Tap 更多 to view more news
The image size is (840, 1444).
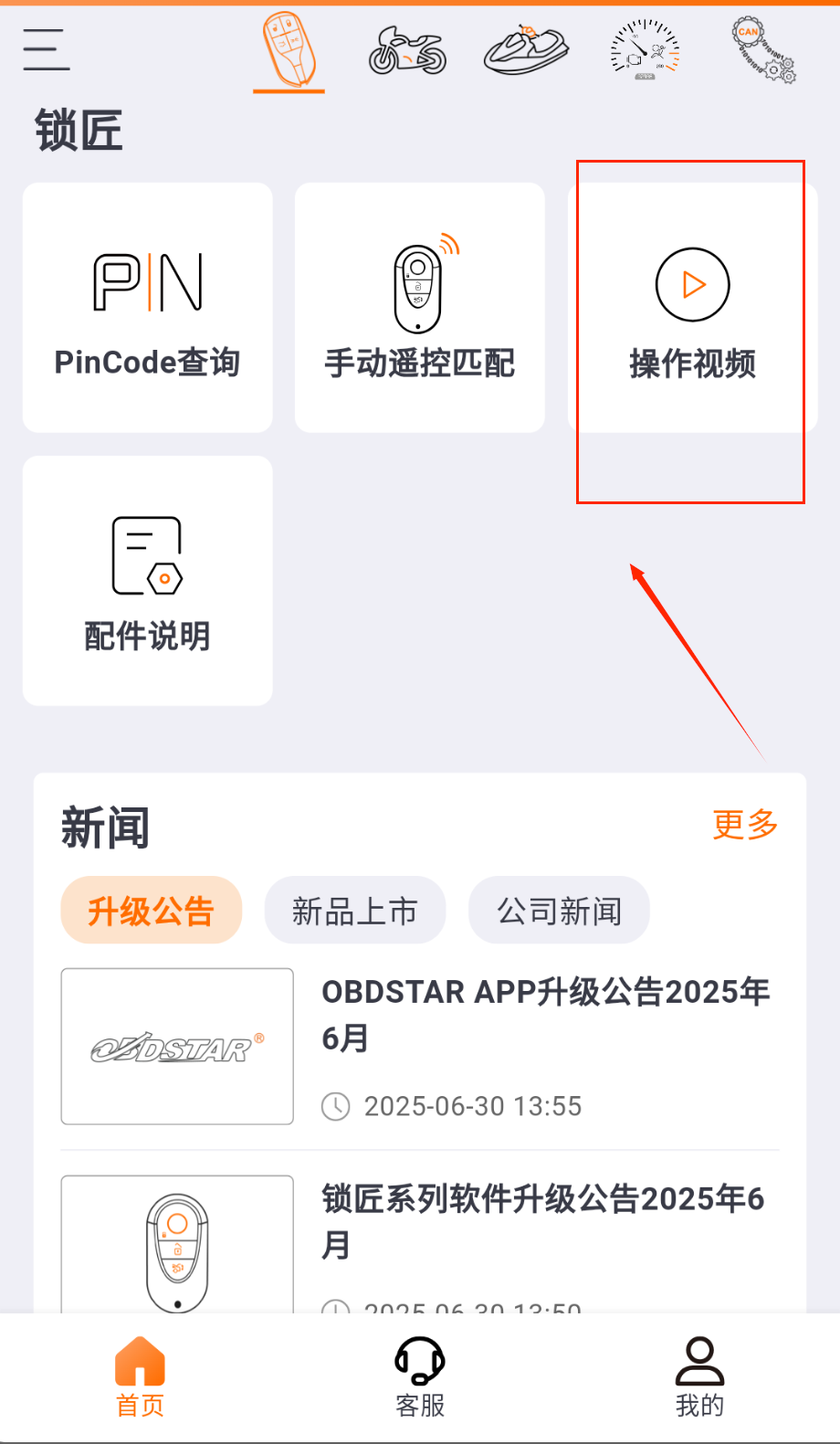tap(745, 824)
